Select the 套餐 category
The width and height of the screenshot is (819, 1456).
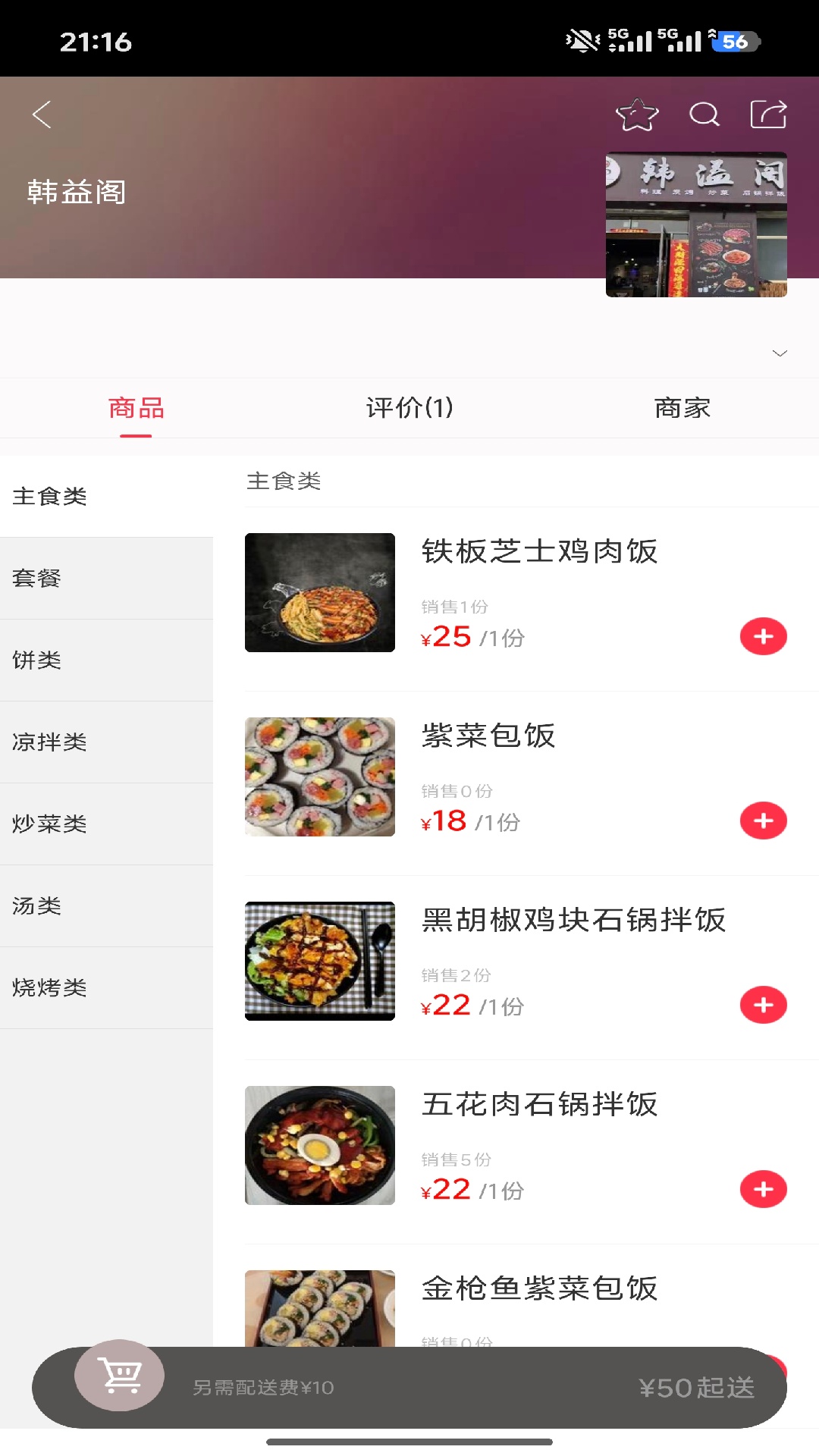(x=36, y=578)
